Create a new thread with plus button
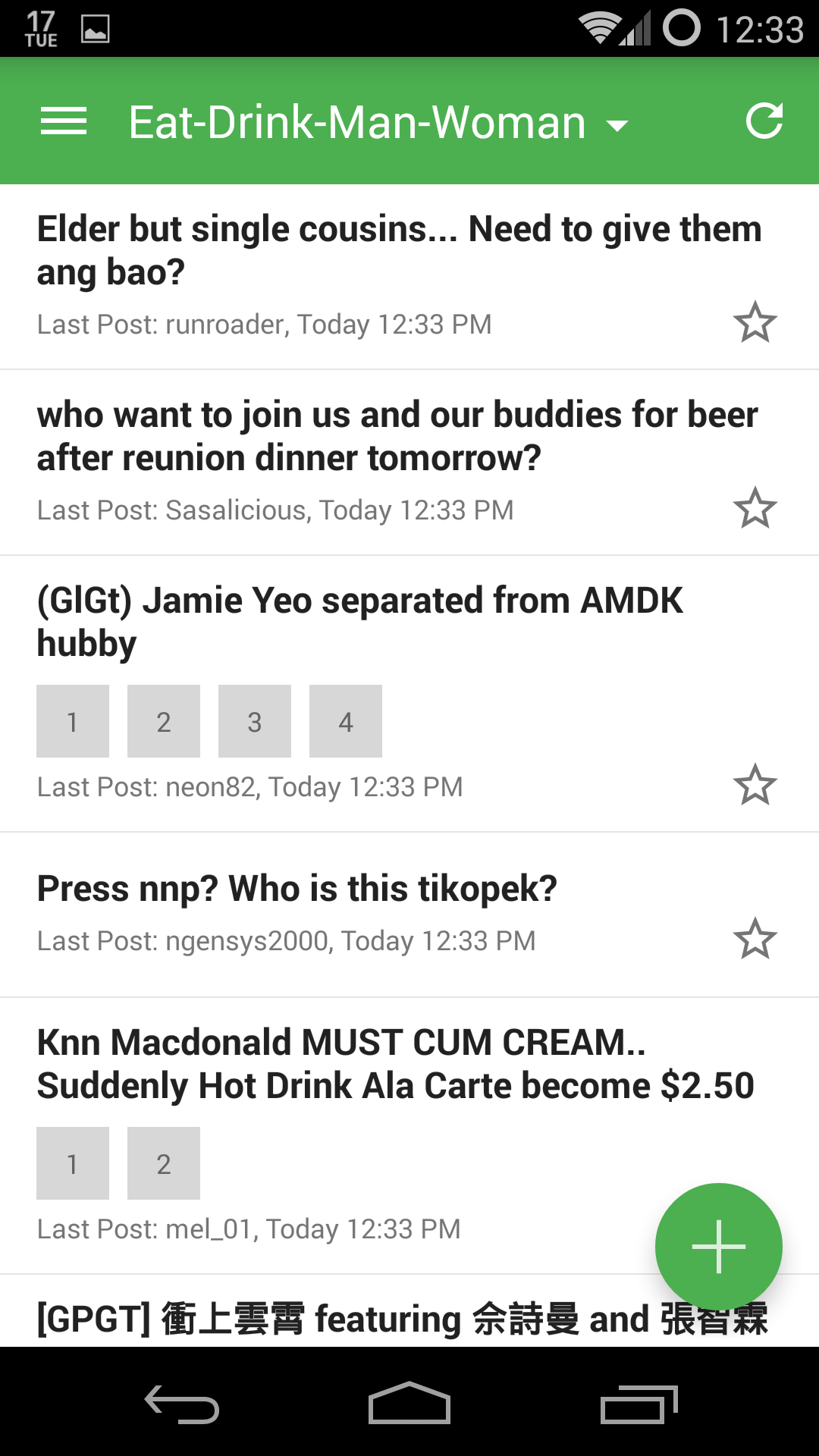Screen dimensions: 819x1456 [x=718, y=1246]
